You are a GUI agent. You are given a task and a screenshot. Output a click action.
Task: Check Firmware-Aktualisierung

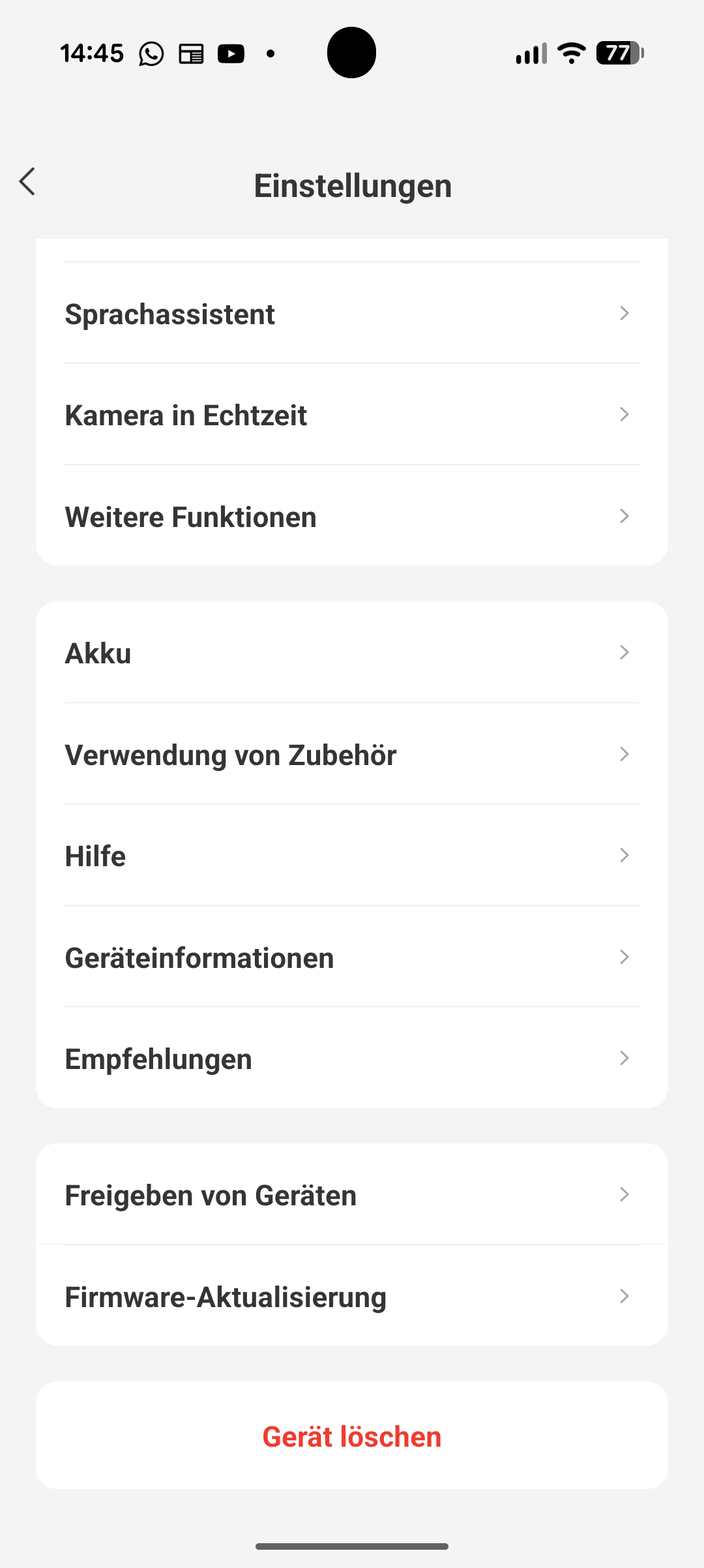tap(352, 1297)
